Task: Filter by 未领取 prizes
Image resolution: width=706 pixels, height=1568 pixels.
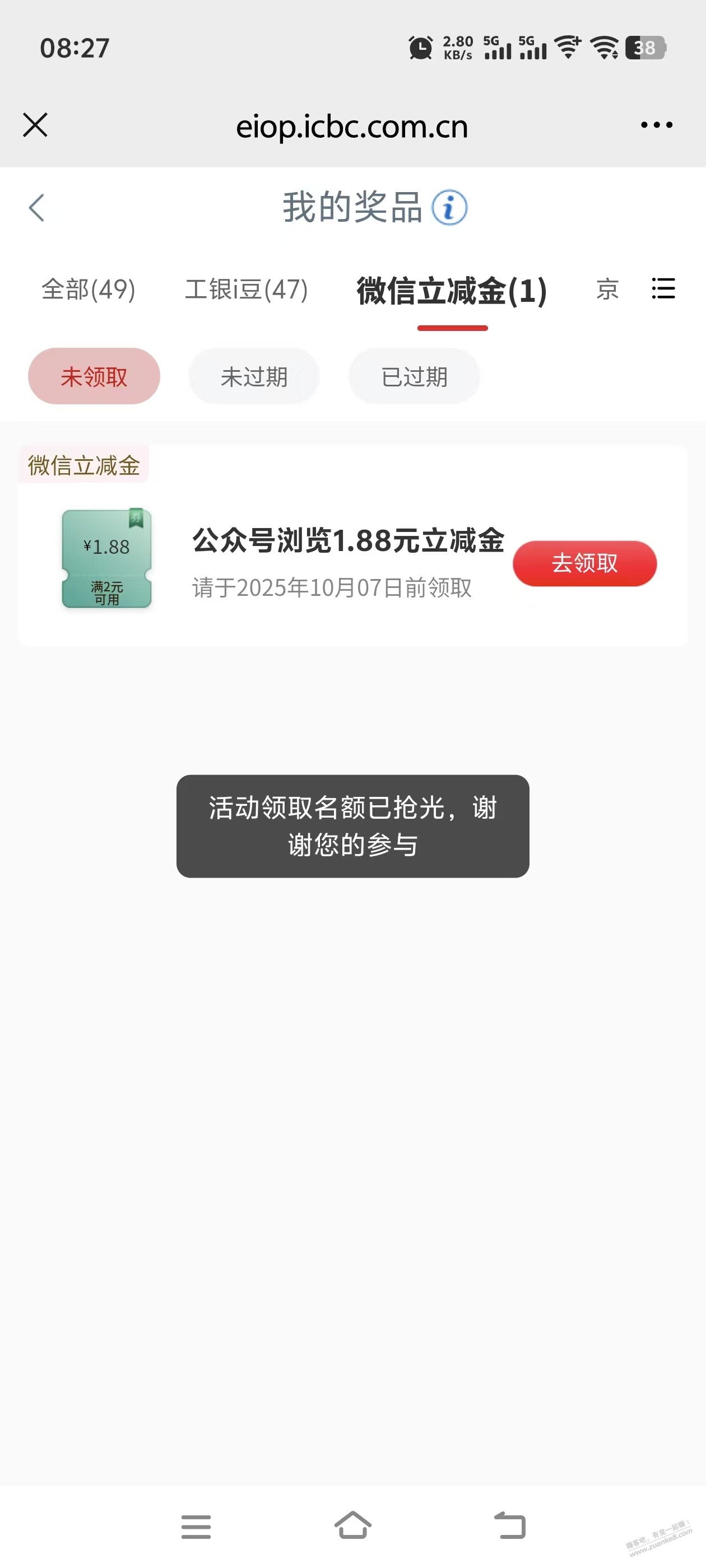Action: tap(94, 377)
